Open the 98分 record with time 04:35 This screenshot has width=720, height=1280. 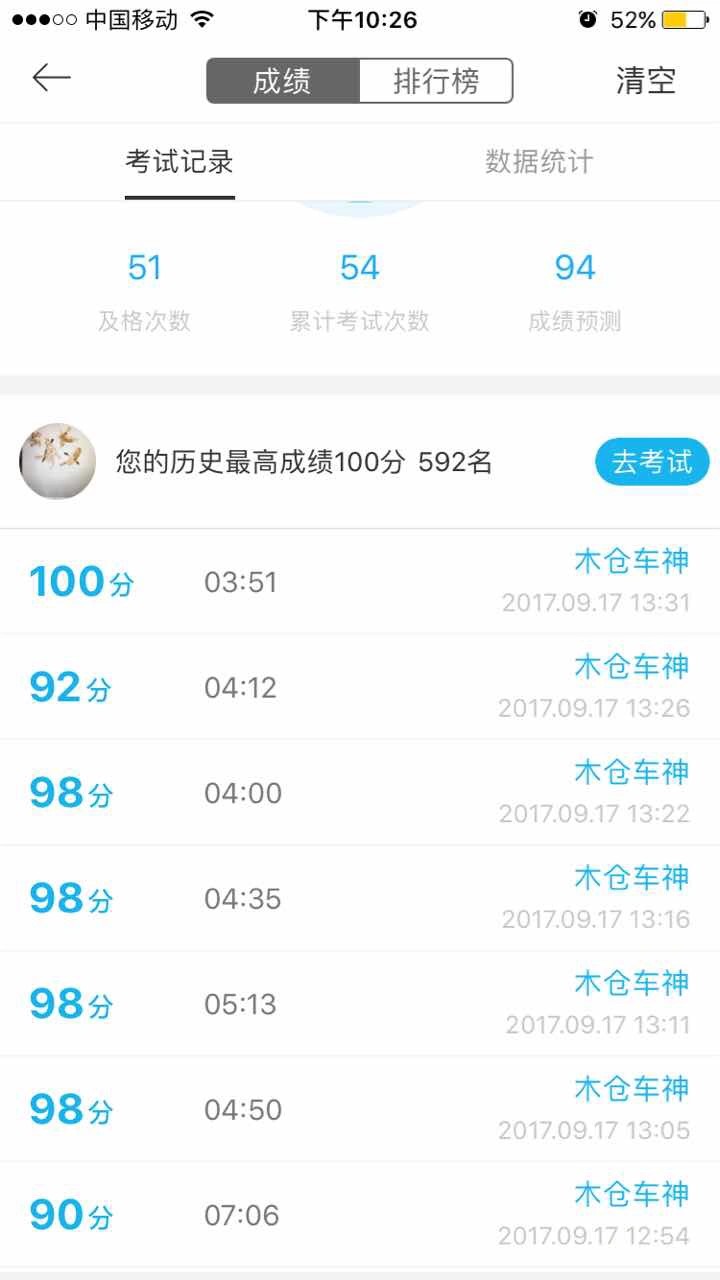click(360, 898)
